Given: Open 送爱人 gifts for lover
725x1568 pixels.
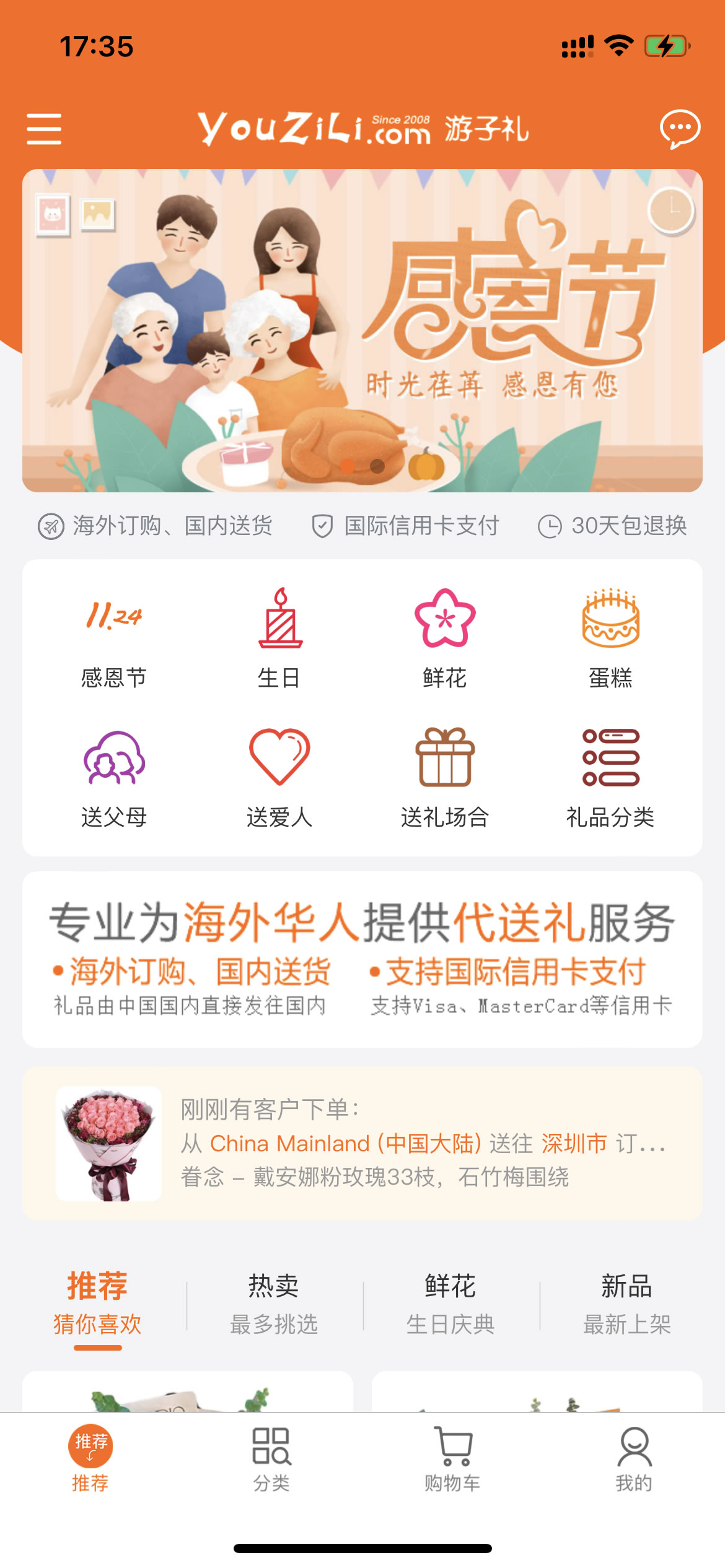Looking at the screenshot, I should tap(279, 778).
